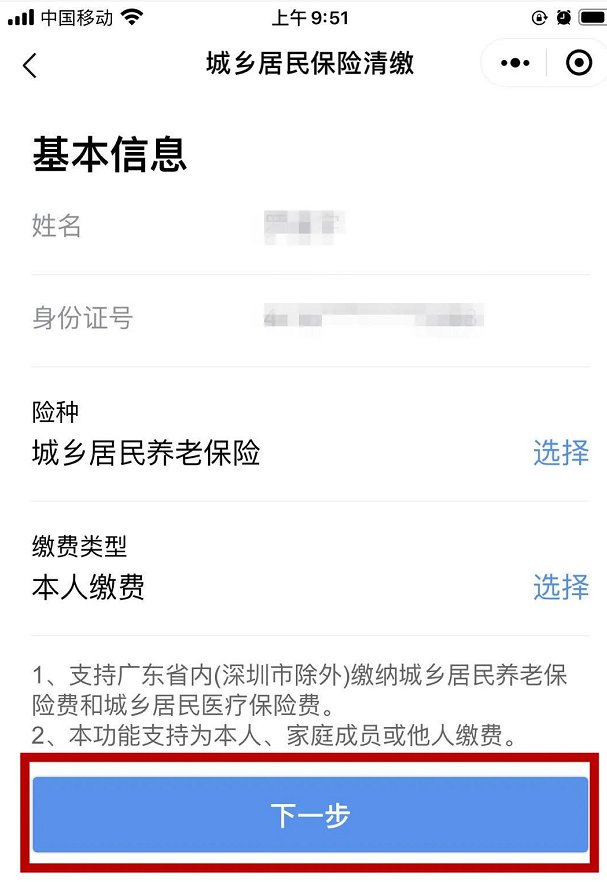Tap 选择 next to 缴费类型

click(560, 587)
